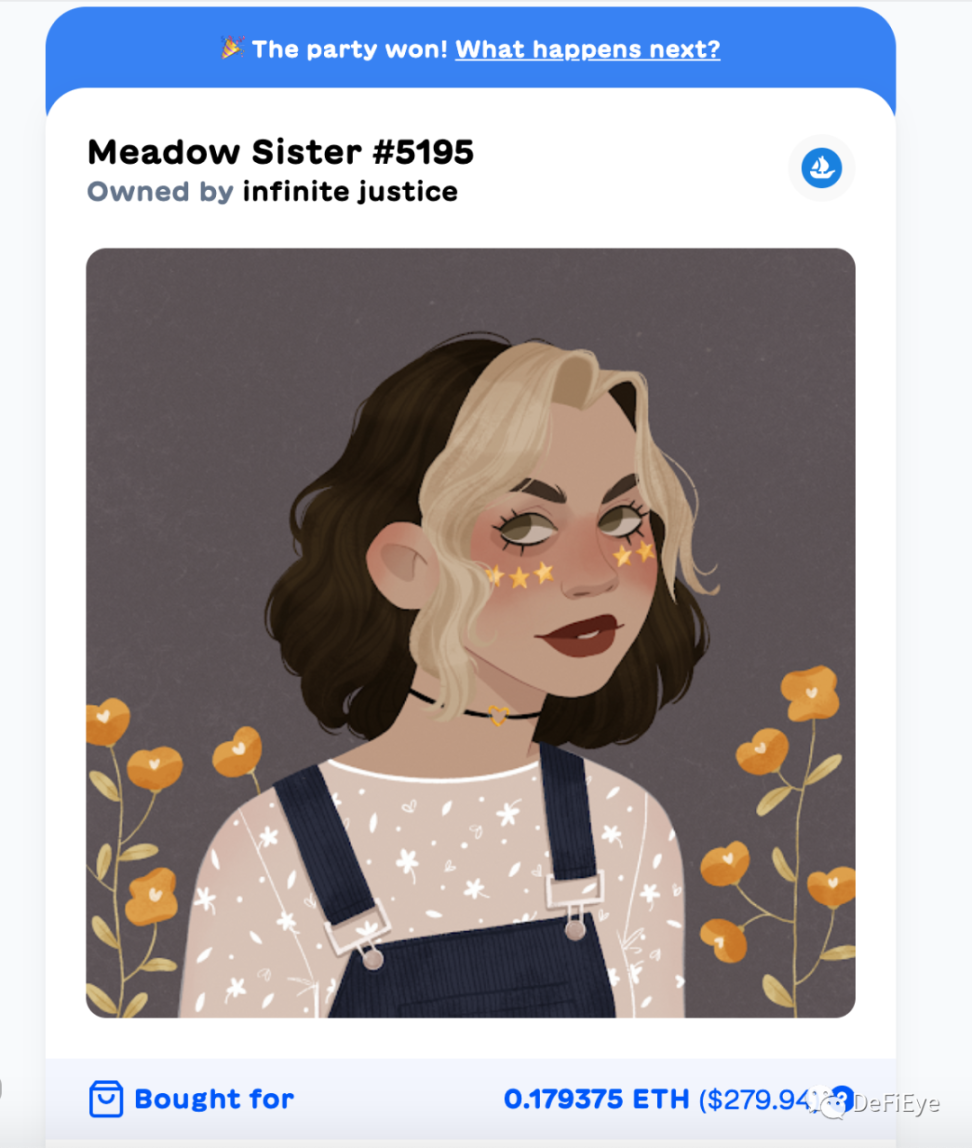
Task: Open the "What happens next?" link
Action: pos(587,50)
